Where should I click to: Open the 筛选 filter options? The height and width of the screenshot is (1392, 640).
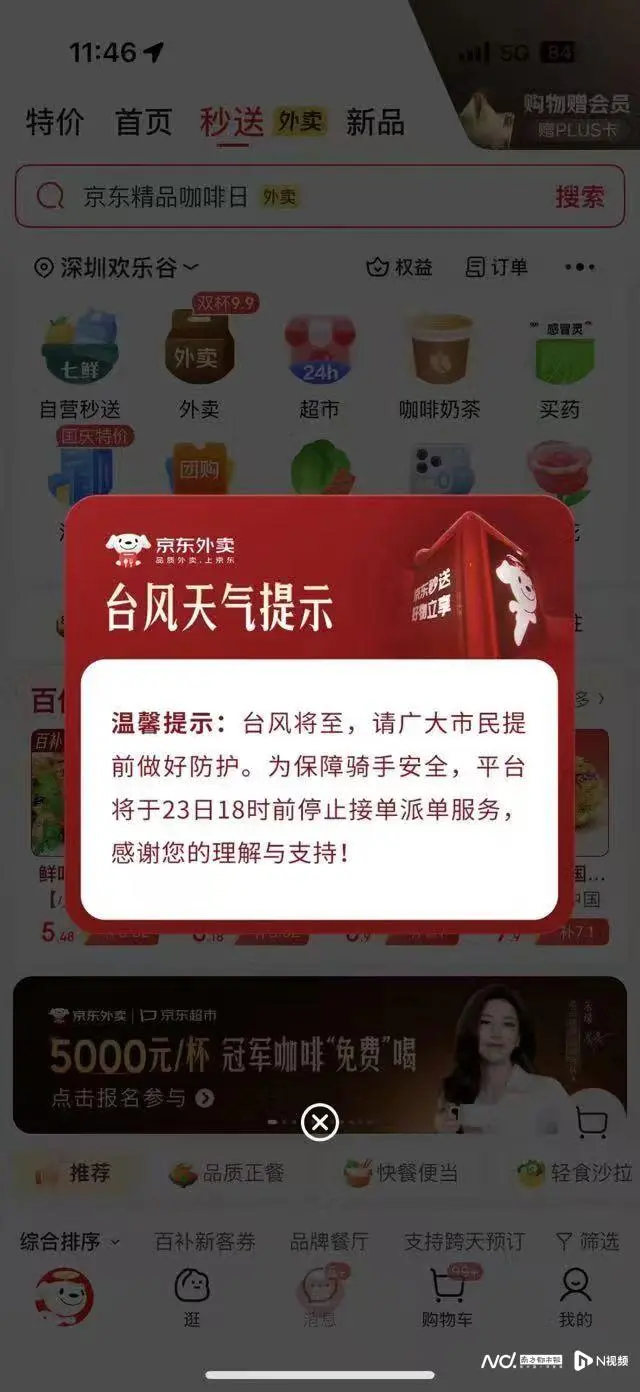[x=587, y=1242]
